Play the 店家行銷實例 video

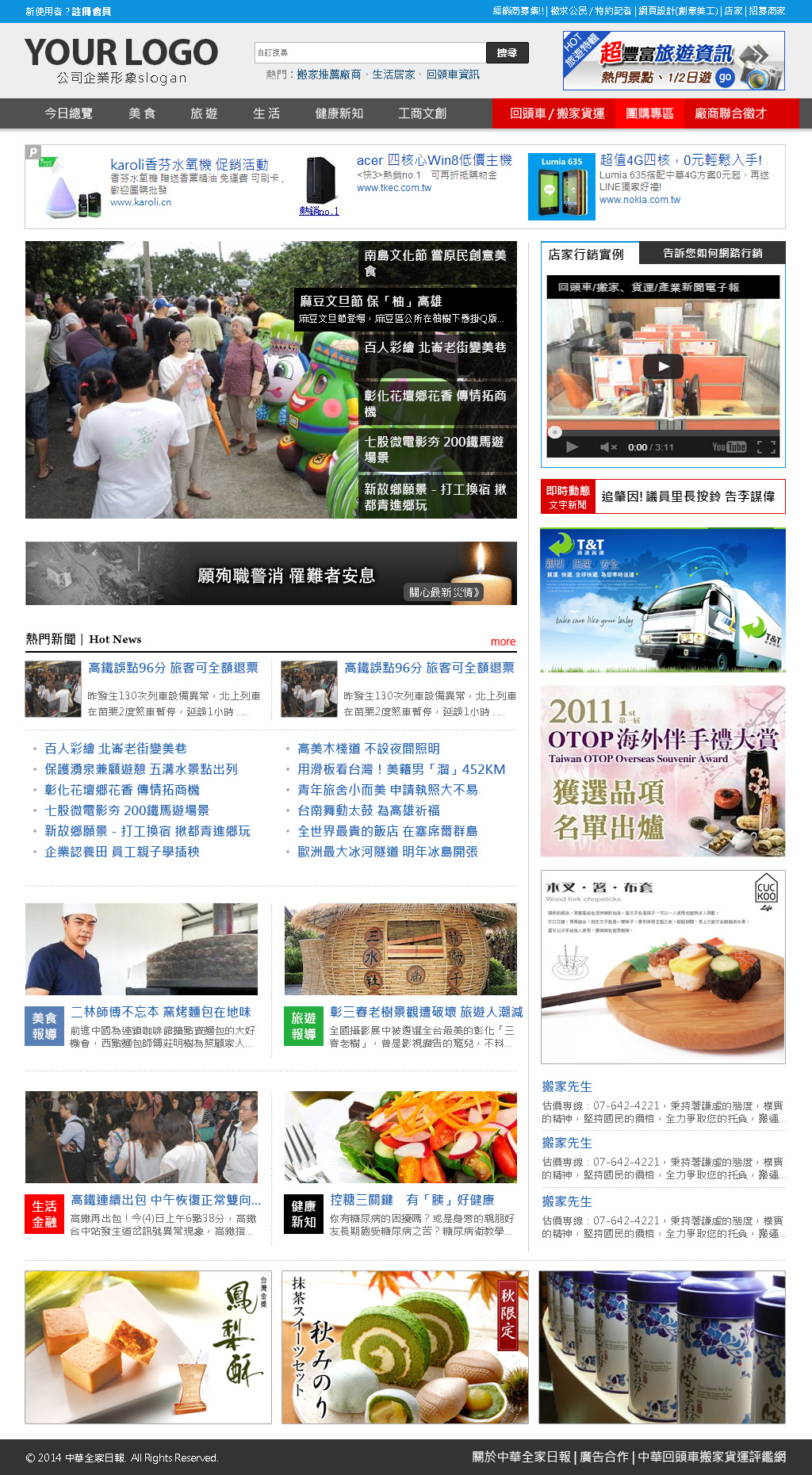point(663,366)
